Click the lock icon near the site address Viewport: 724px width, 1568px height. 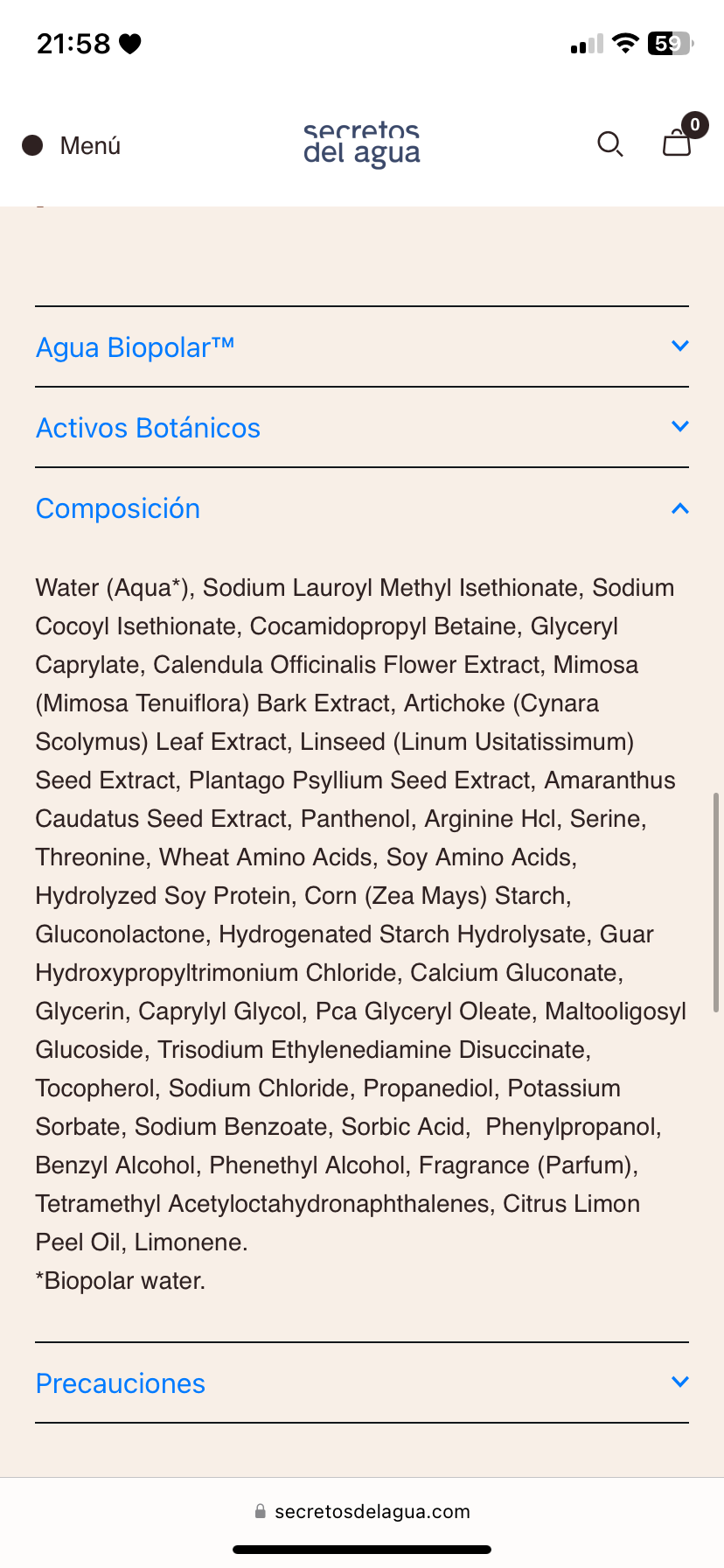click(x=260, y=1511)
